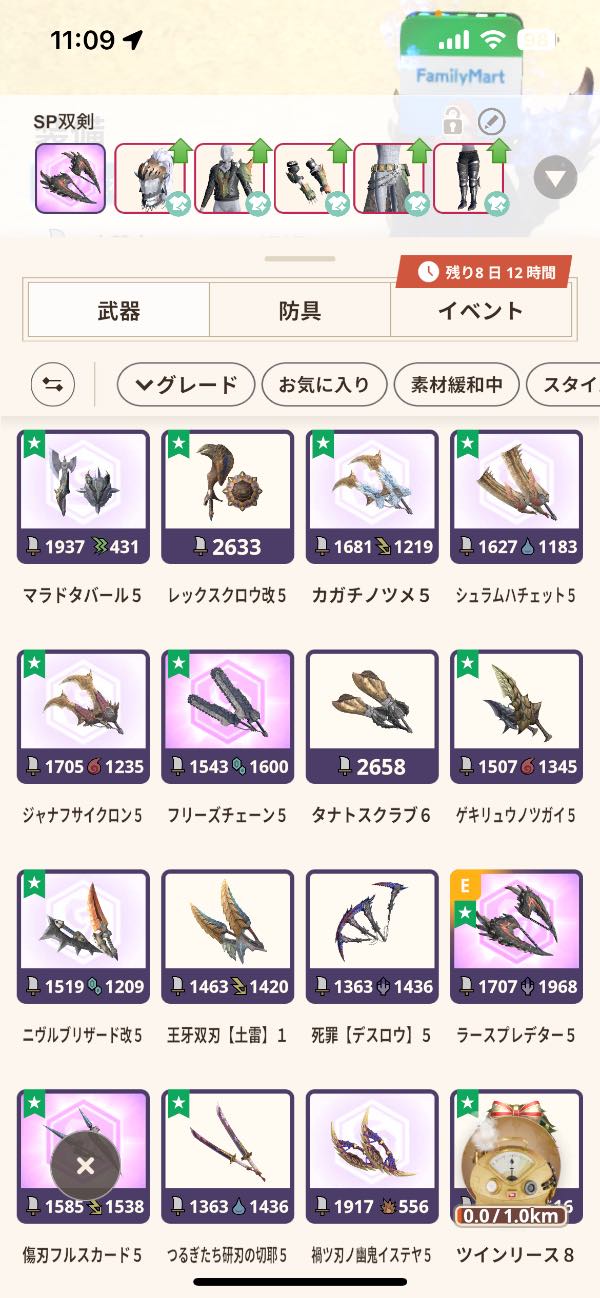The height and width of the screenshot is (1298, 600).
Task: Pick the ラースプレデター 5 weapon
Action: pyautogui.click(x=516, y=937)
